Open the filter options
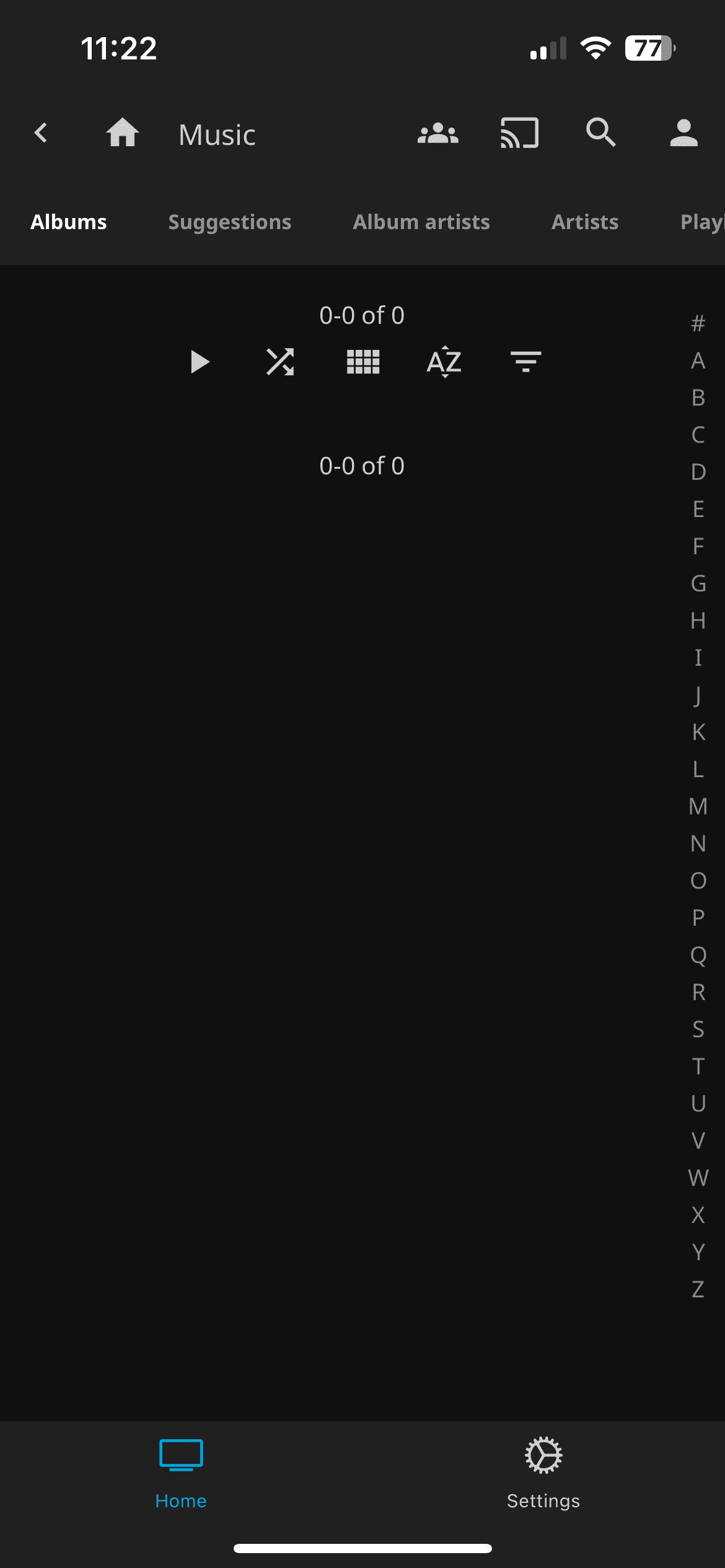 [525, 362]
